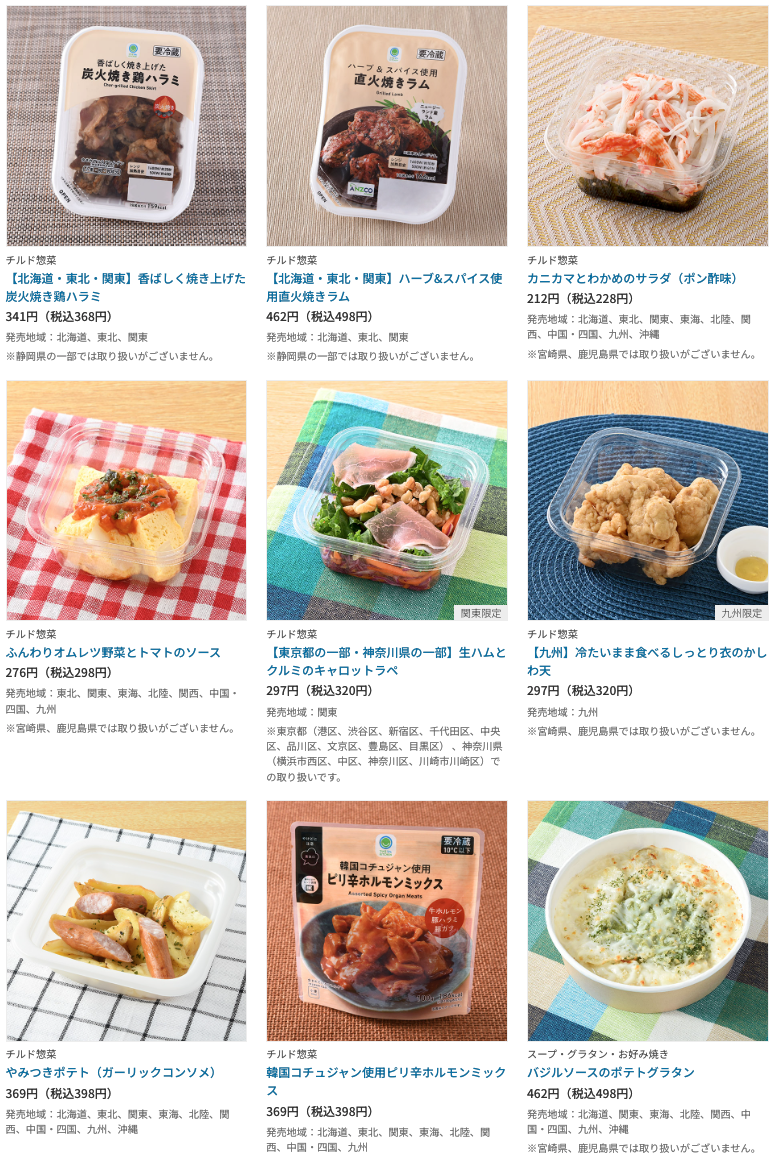
Task: View the 関東限定 carrot rapée salad photo
Action: coord(386,500)
